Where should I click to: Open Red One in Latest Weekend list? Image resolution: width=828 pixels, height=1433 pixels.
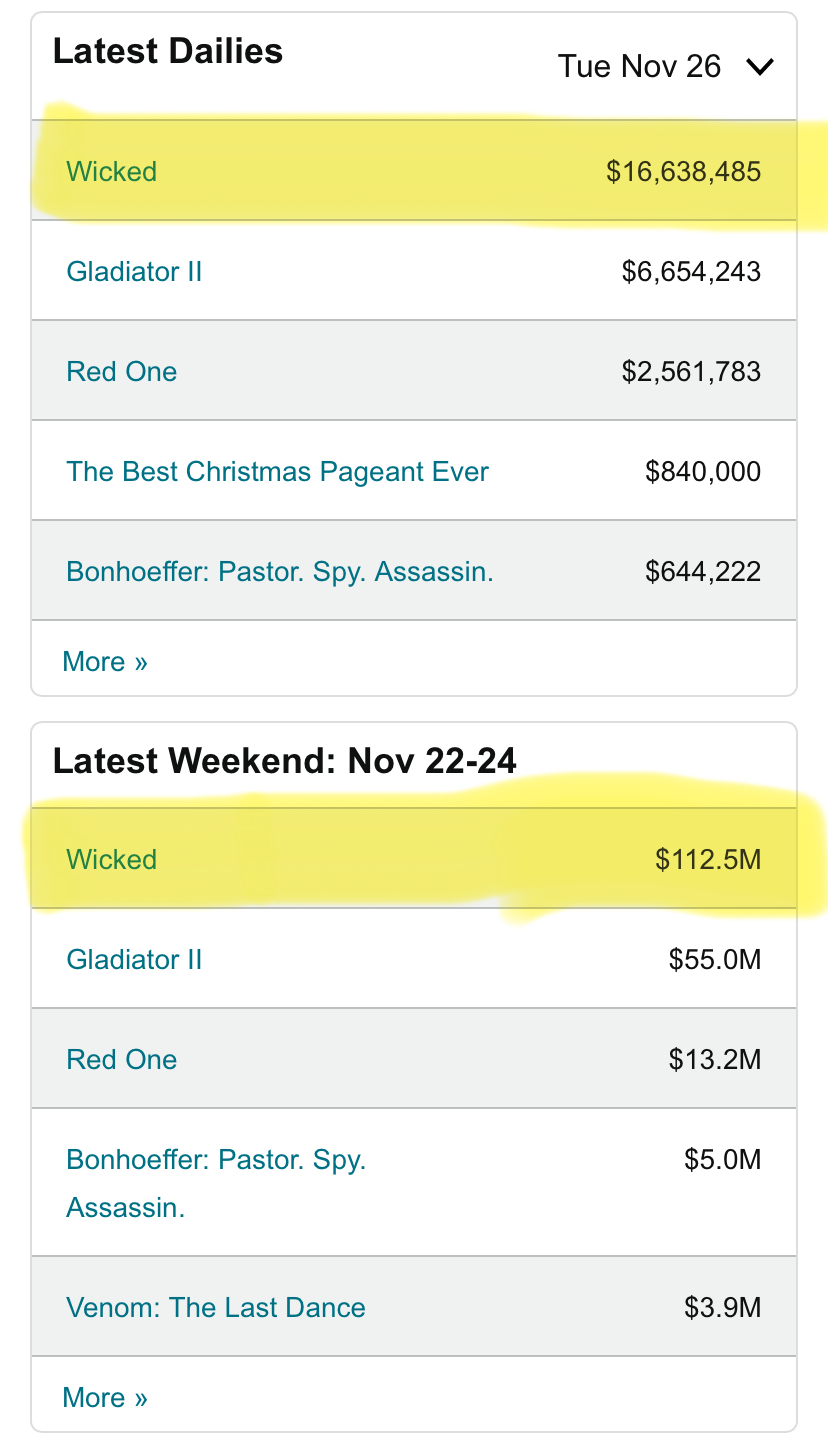(x=121, y=1060)
